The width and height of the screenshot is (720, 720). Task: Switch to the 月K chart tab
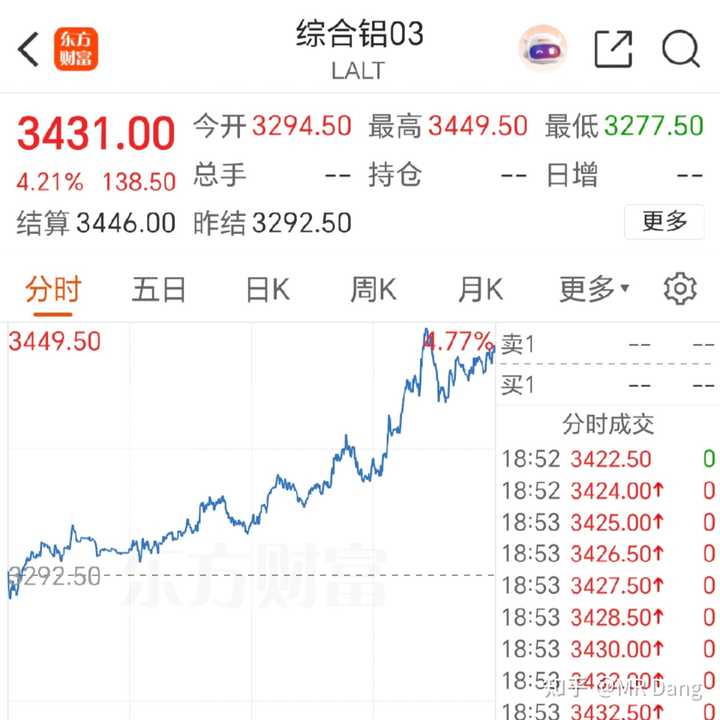(x=480, y=290)
